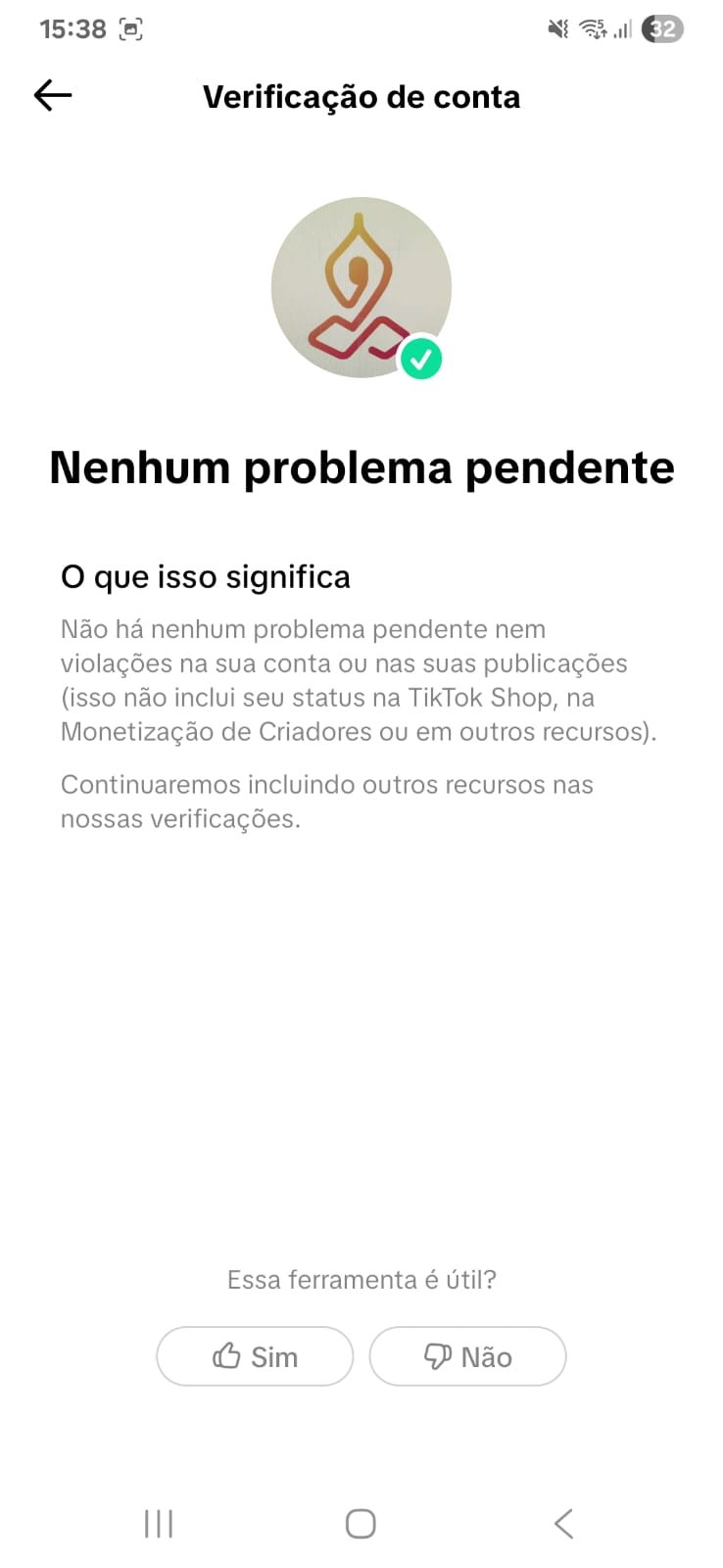Viewport: 723px width, 1568px height.
Task: Go back from Verificação de conta
Action: pyautogui.click(x=53, y=95)
